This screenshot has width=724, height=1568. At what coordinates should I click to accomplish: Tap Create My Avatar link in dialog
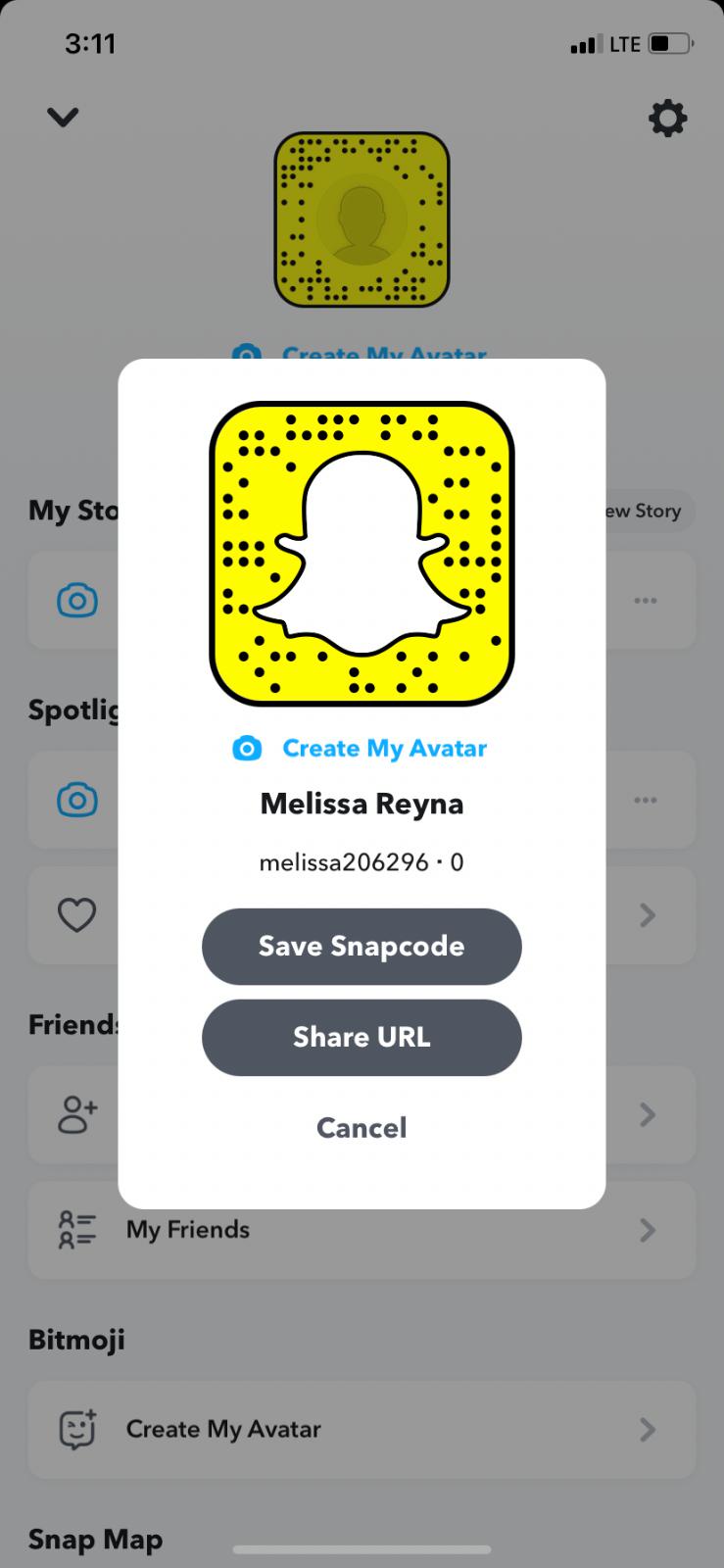click(382, 749)
